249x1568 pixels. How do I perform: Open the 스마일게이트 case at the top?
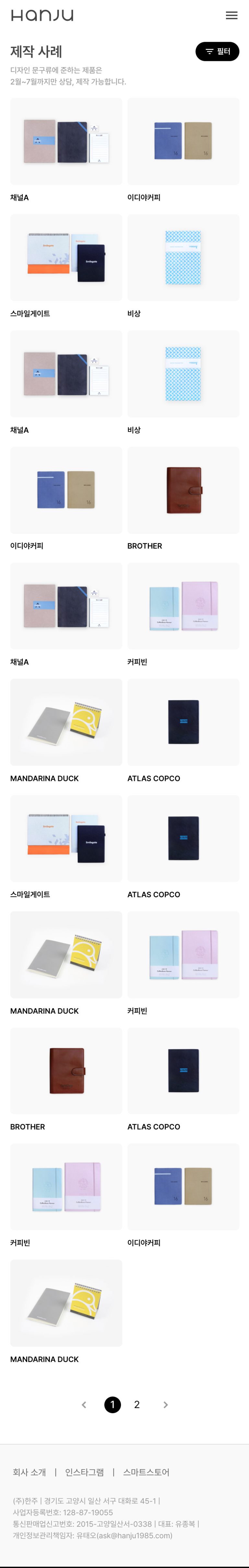[x=66, y=258]
